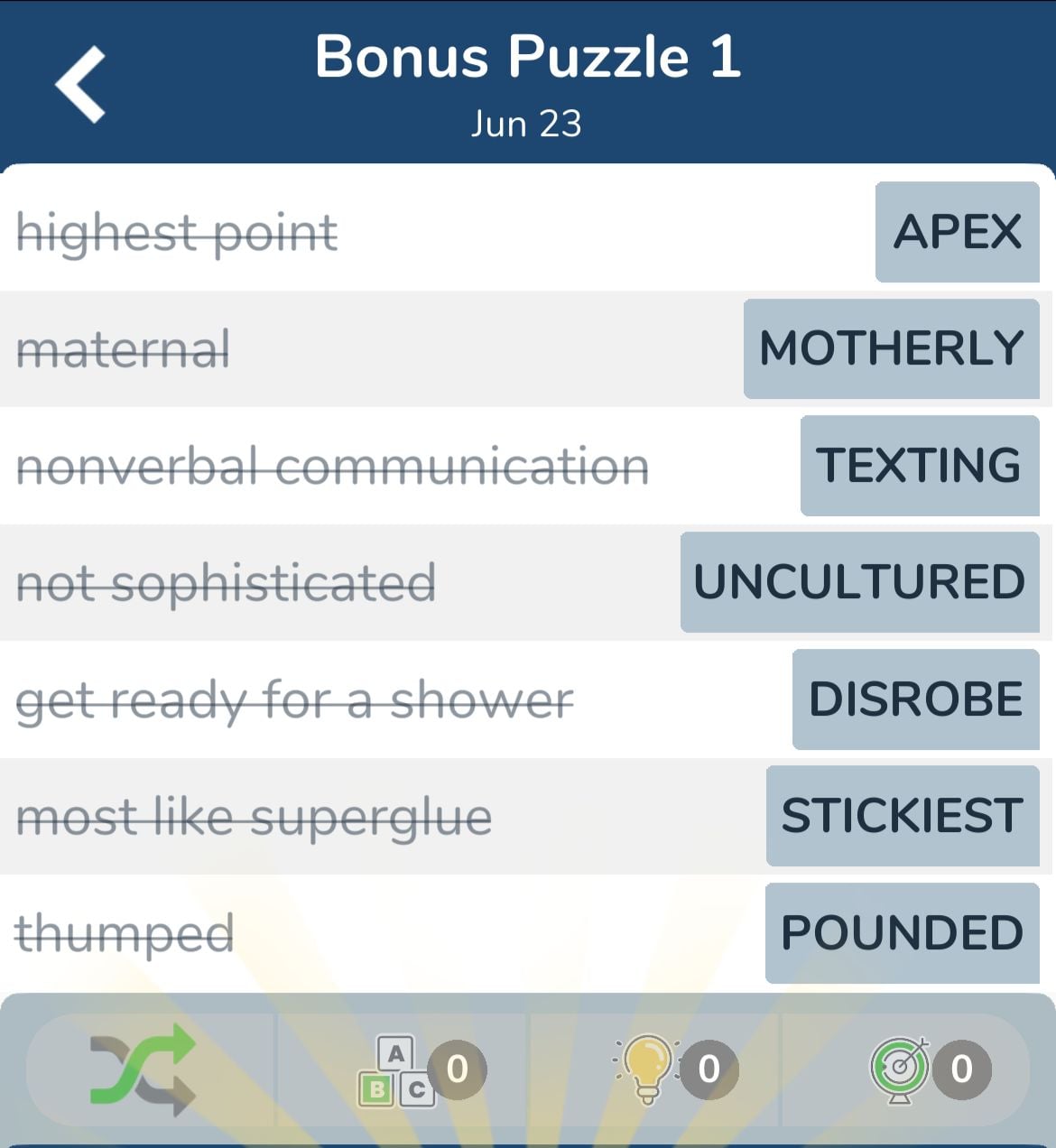The width and height of the screenshot is (1056, 1148).
Task: Select the MOTHERLY answer tile
Action: tap(891, 348)
